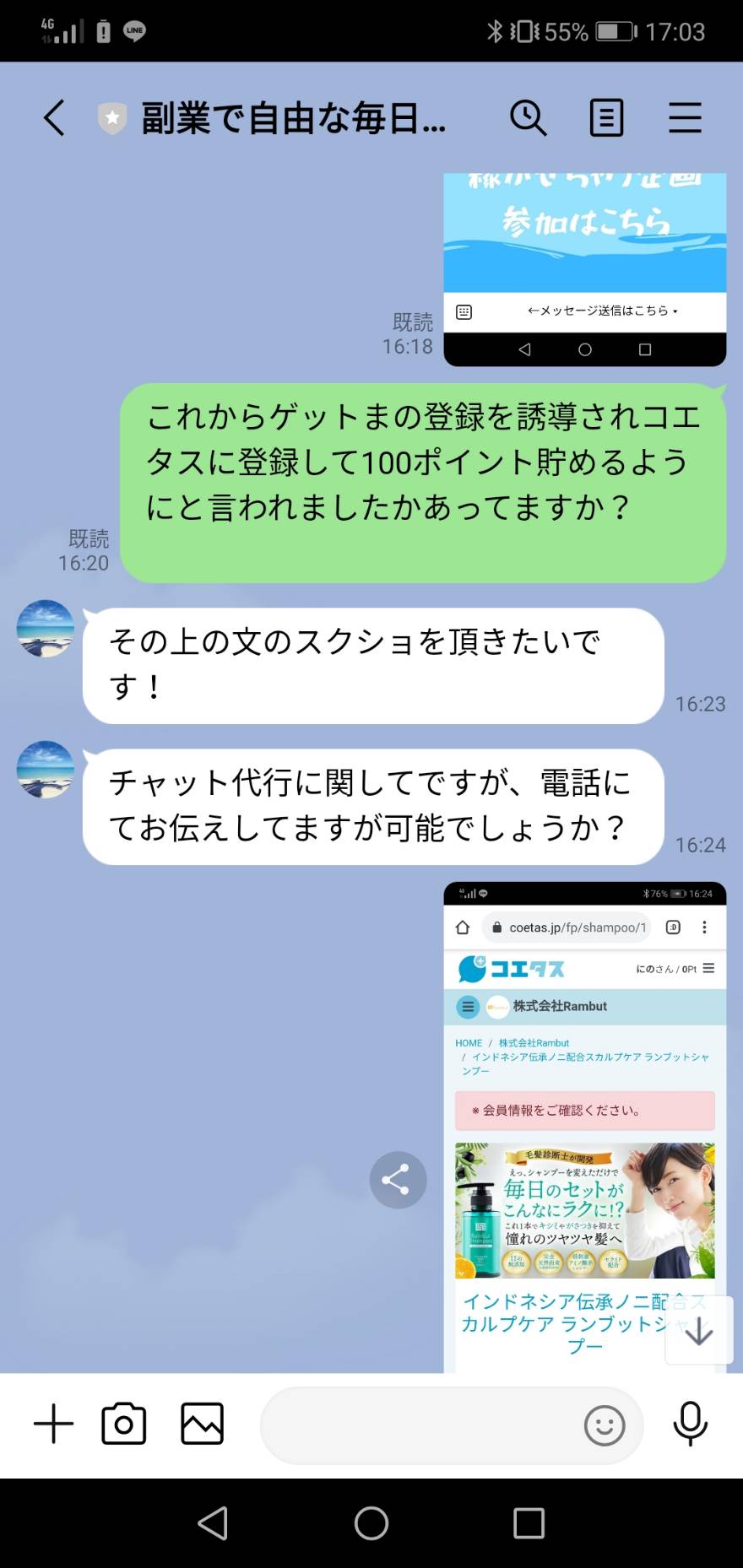The height and width of the screenshot is (1568, 743).
Task: Open the plus attachment menu
Action: [54, 1425]
